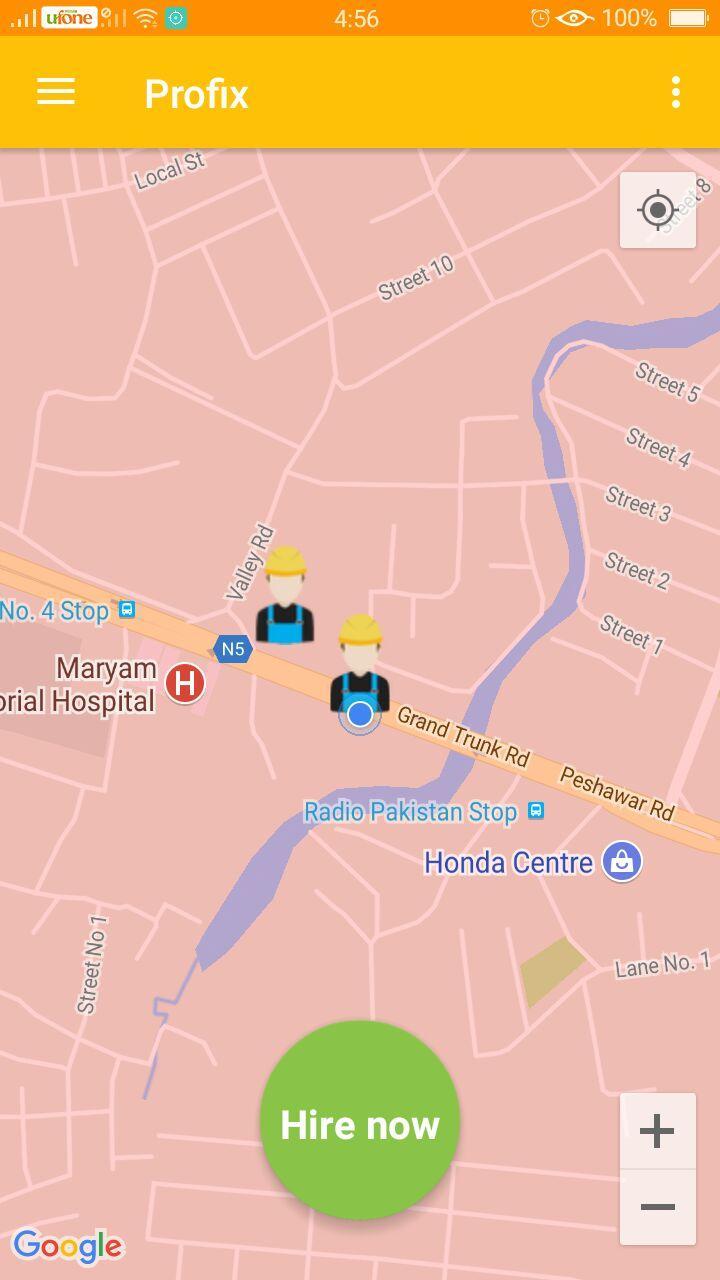The height and width of the screenshot is (1280, 720).
Task: Open Maryam Memorial Hospital map marker
Action: point(185,684)
